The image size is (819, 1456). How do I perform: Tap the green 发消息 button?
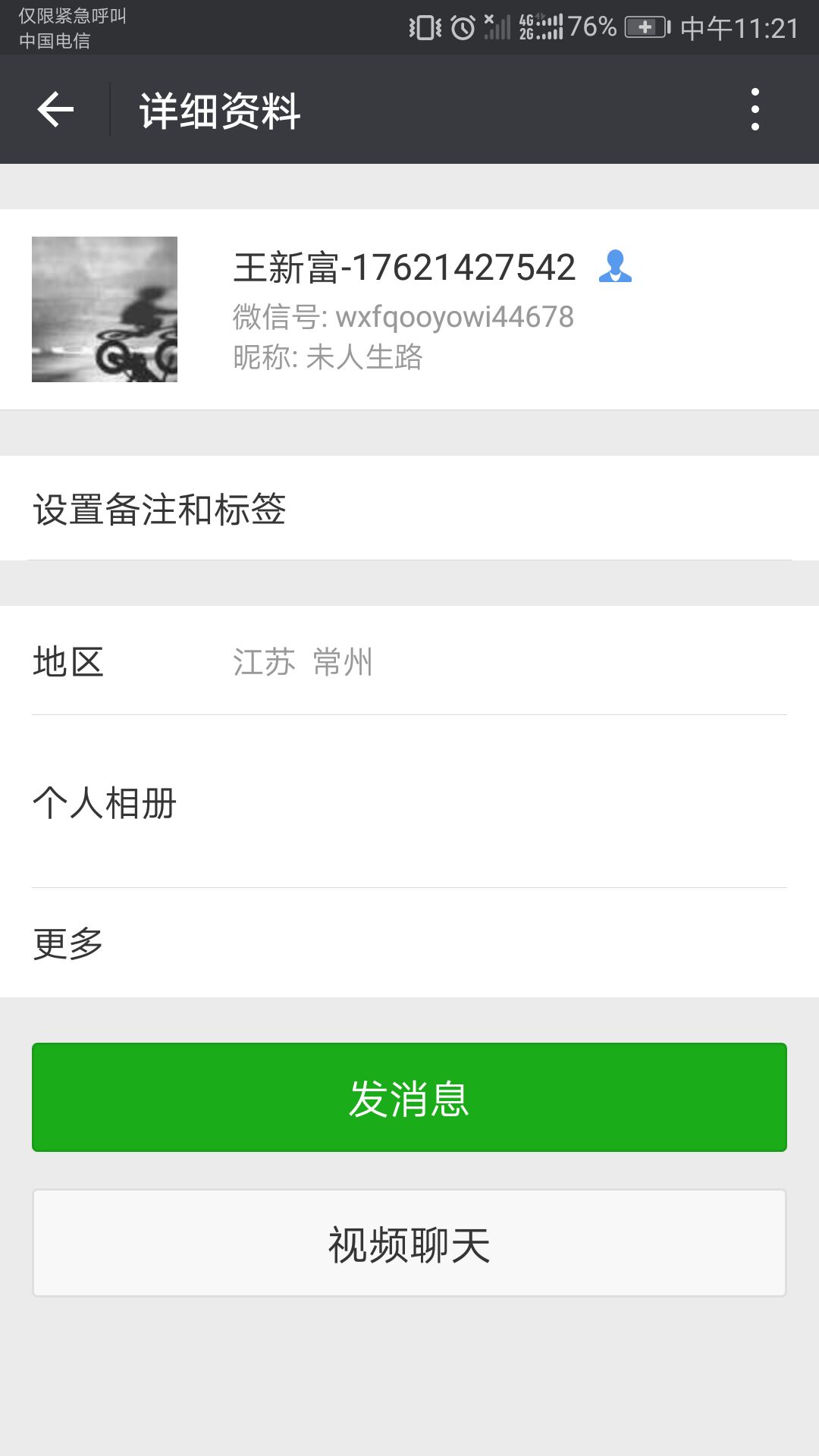pyautogui.click(x=409, y=1097)
